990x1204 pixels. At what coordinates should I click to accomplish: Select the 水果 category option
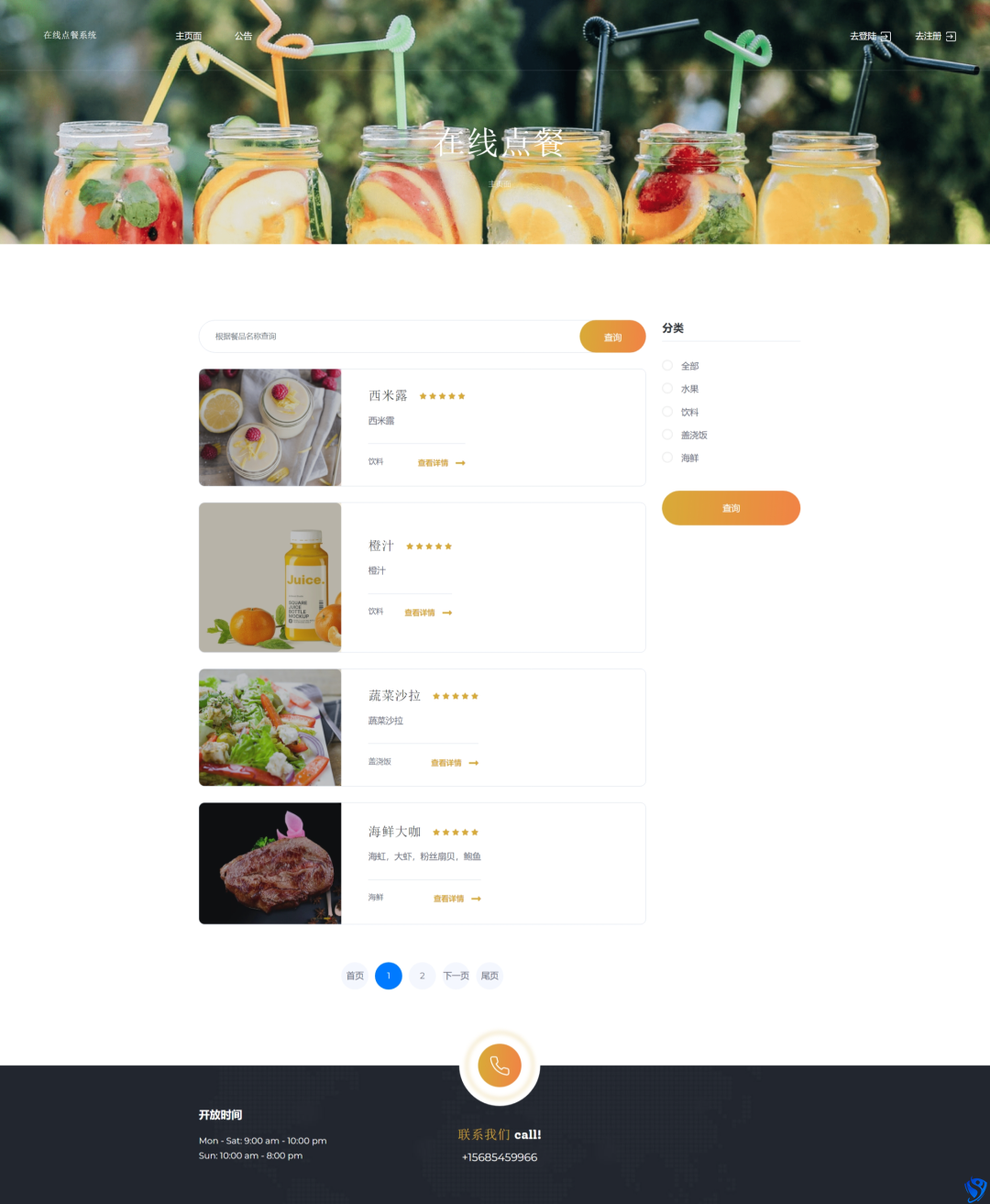[x=668, y=389]
